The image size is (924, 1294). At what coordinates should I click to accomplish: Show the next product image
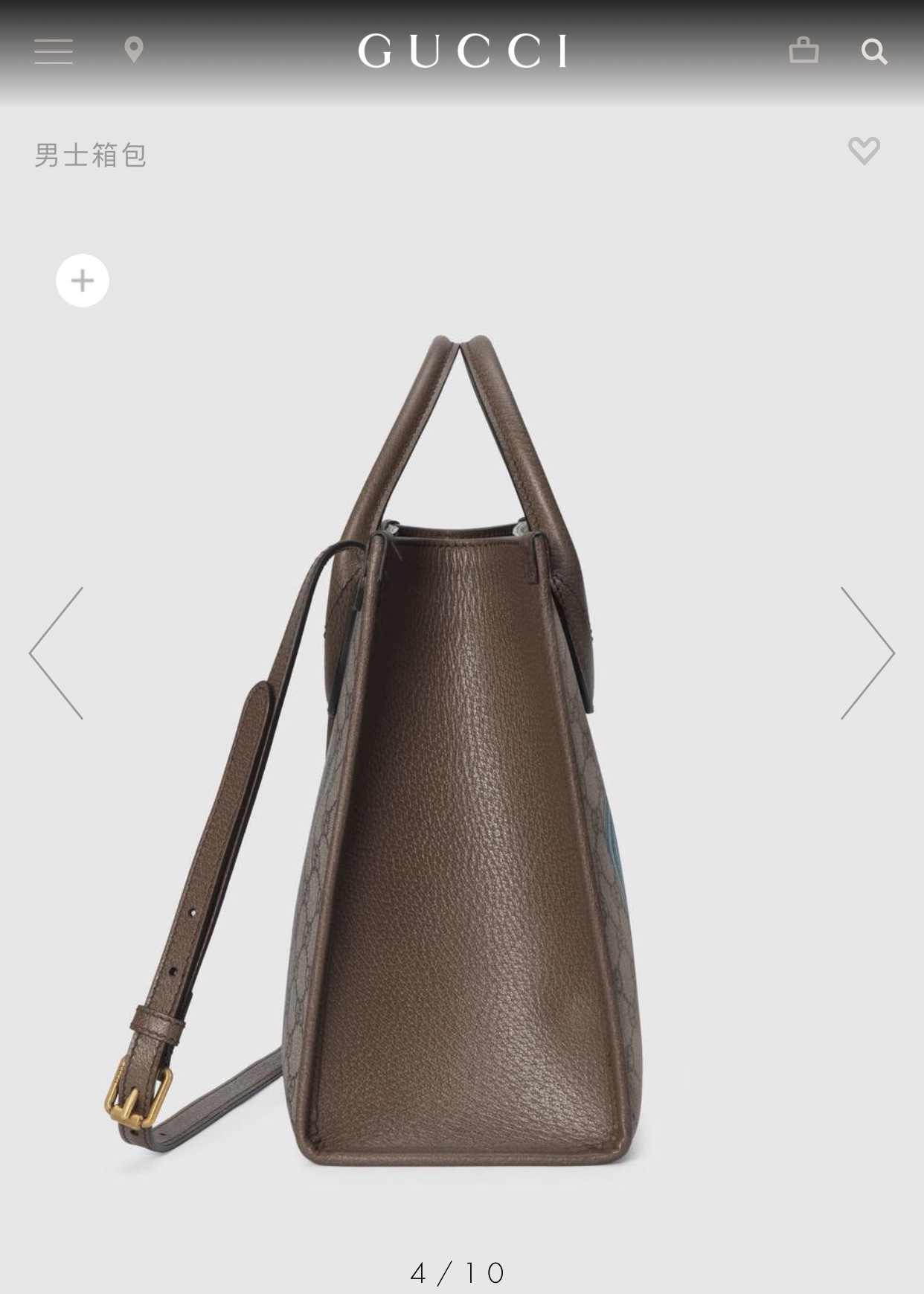click(867, 653)
